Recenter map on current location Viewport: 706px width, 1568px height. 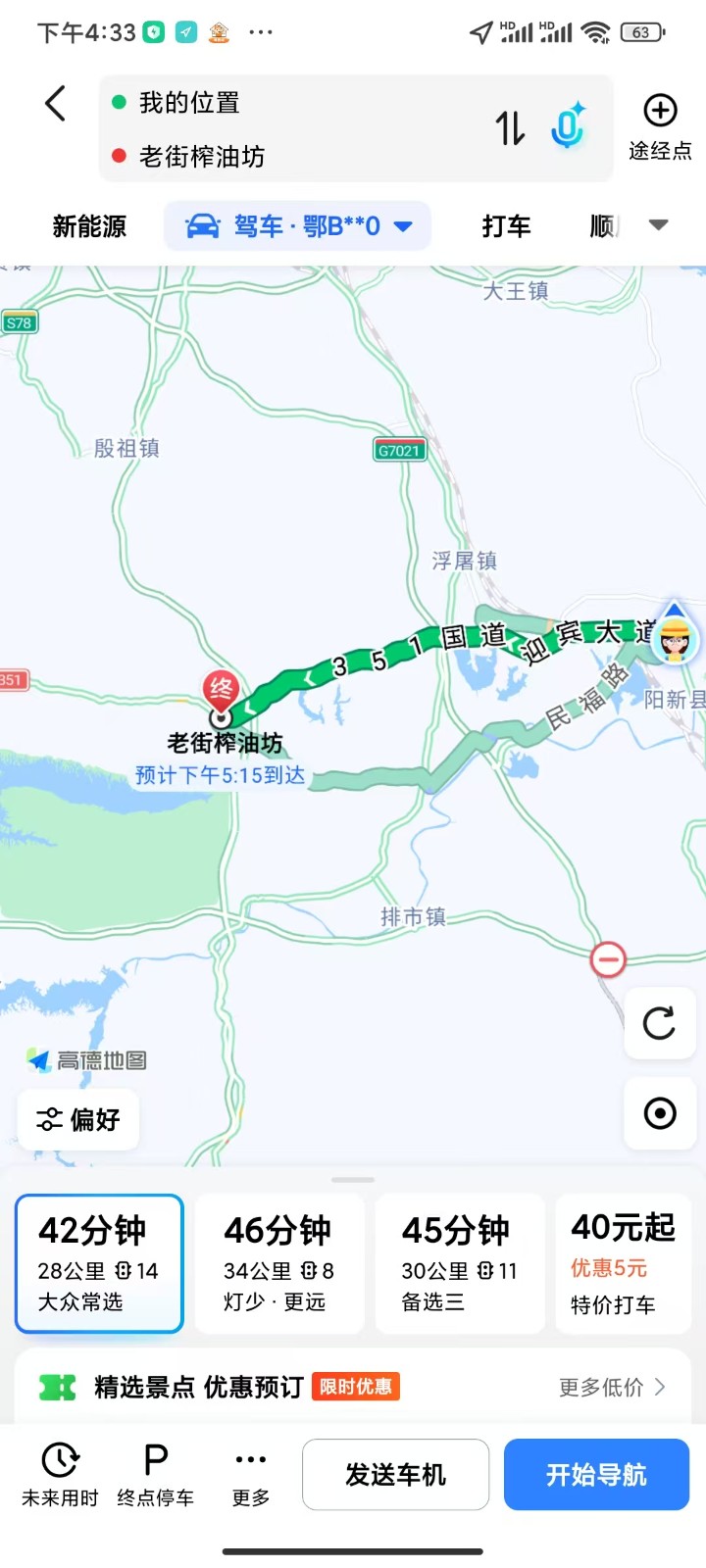point(659,1113)
